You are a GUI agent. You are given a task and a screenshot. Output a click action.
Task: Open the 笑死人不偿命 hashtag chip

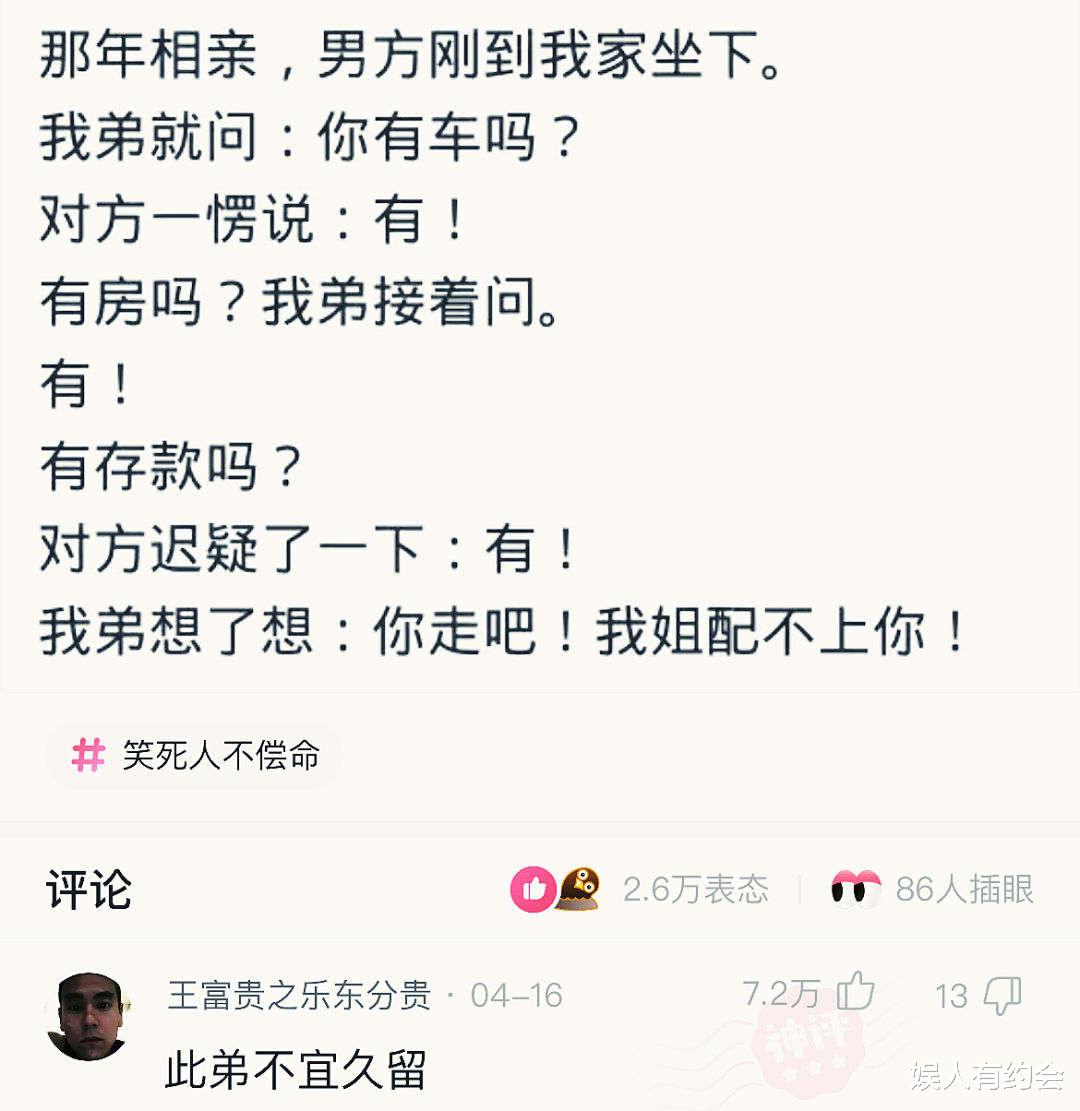point(195,756)
